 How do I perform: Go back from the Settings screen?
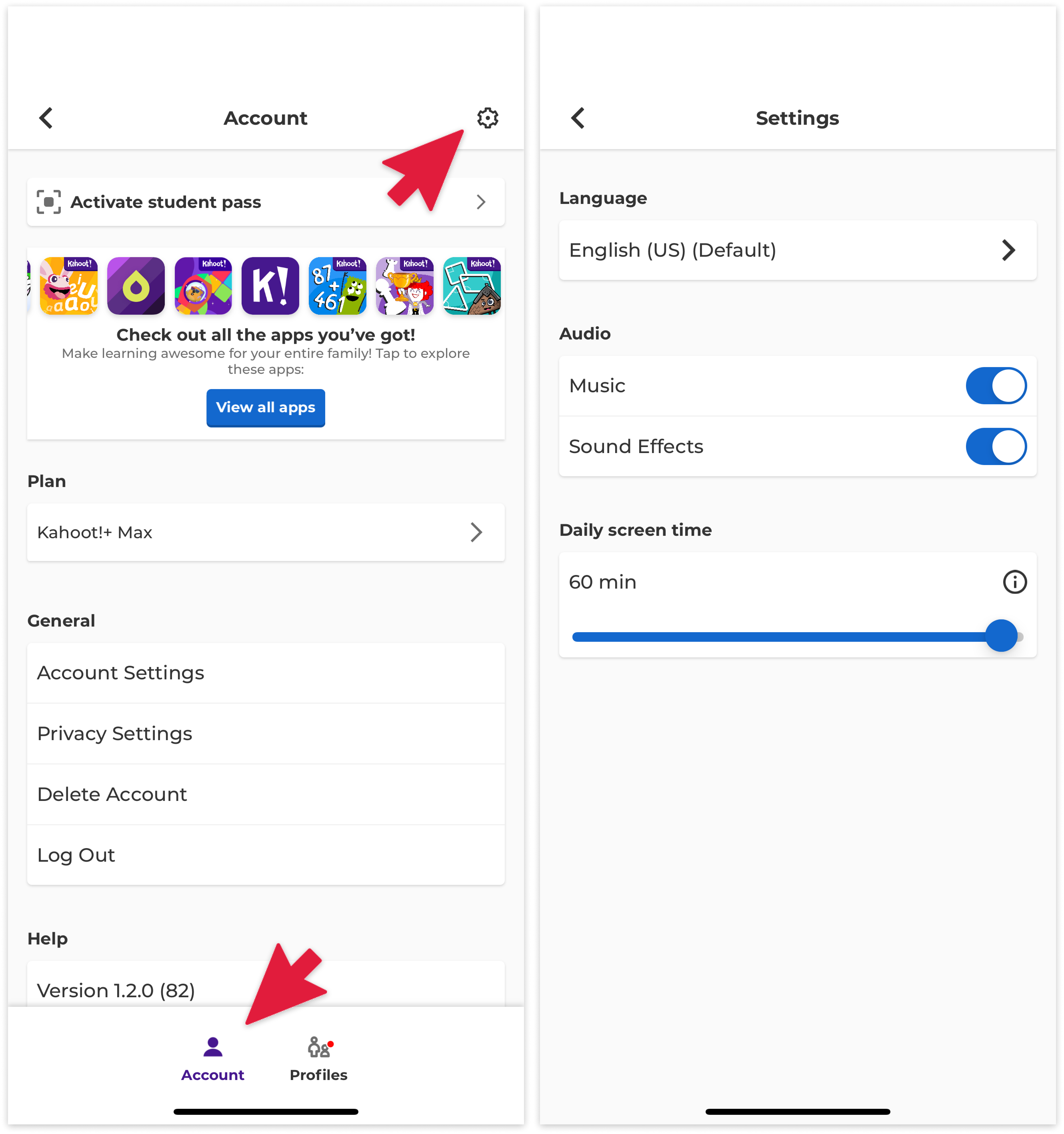point(578,118)
